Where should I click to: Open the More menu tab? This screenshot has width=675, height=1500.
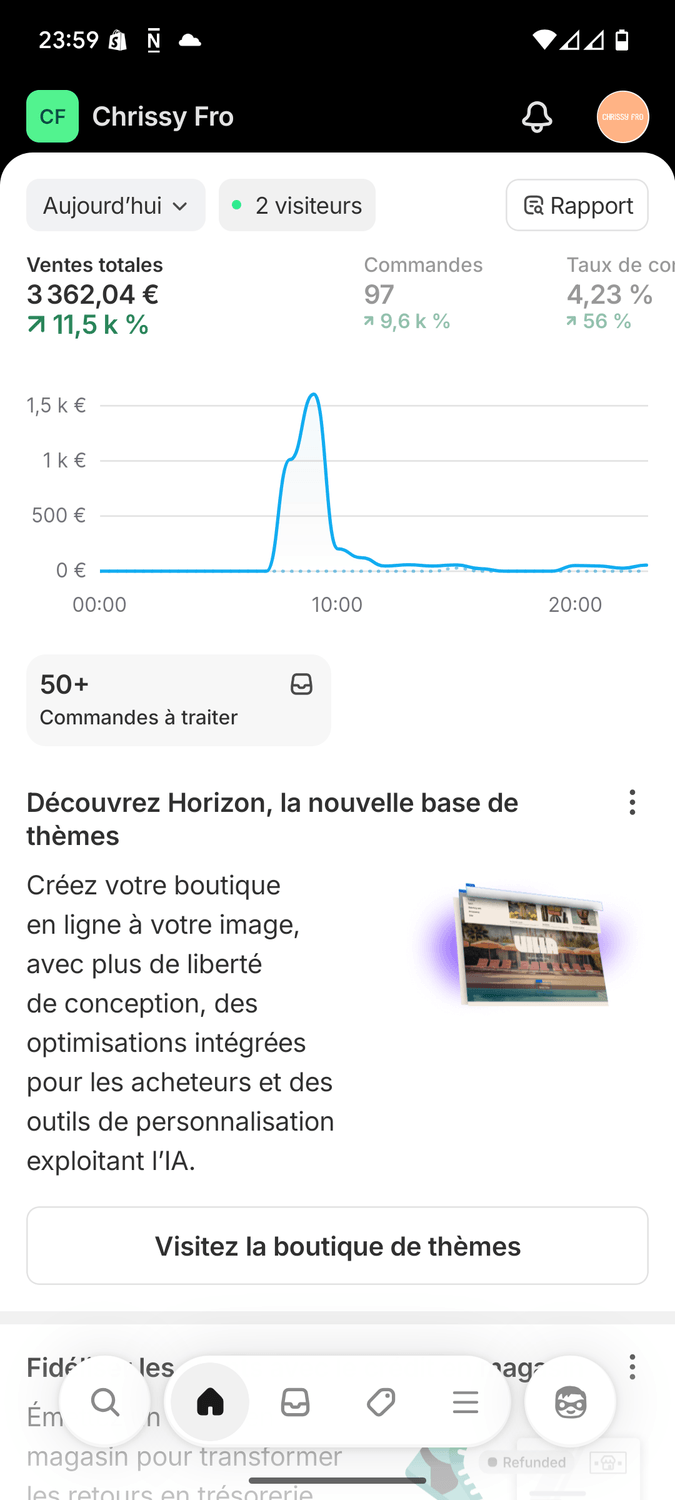point(465,1403)
